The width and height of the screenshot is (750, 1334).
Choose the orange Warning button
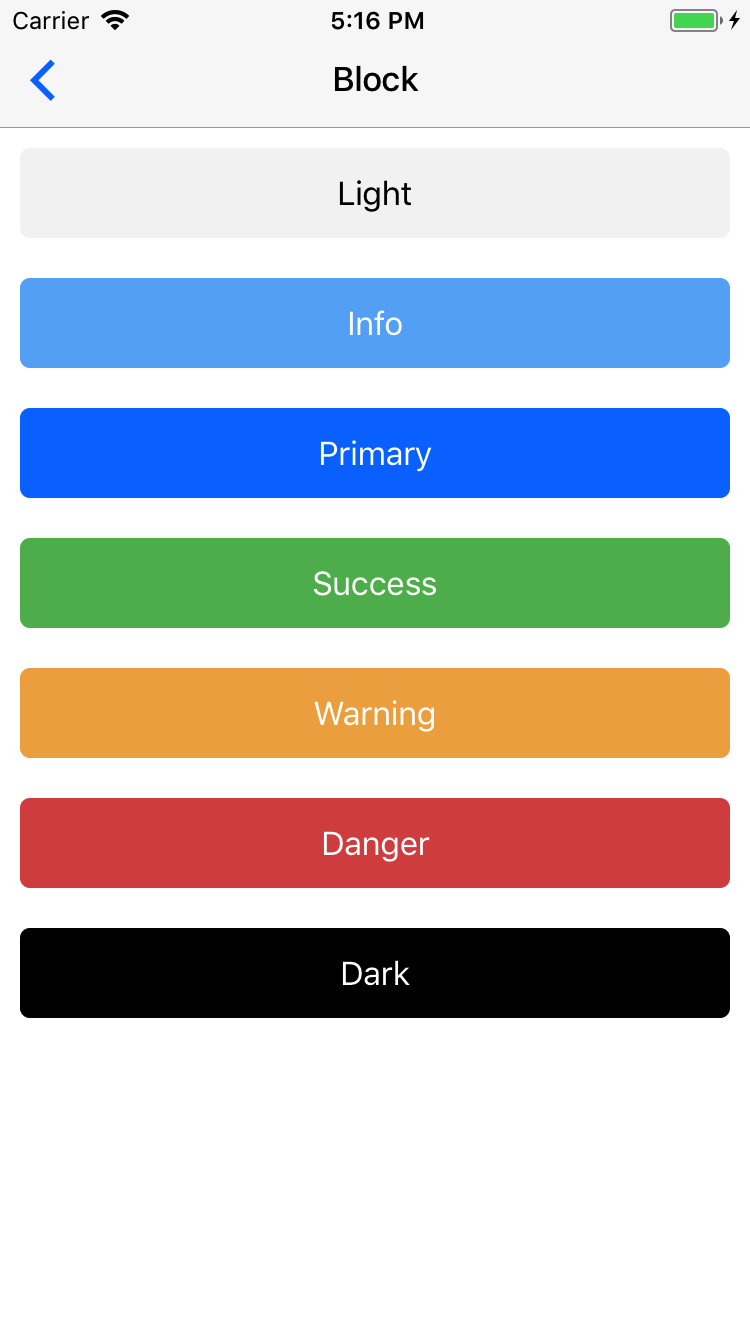tap(375, 713)
